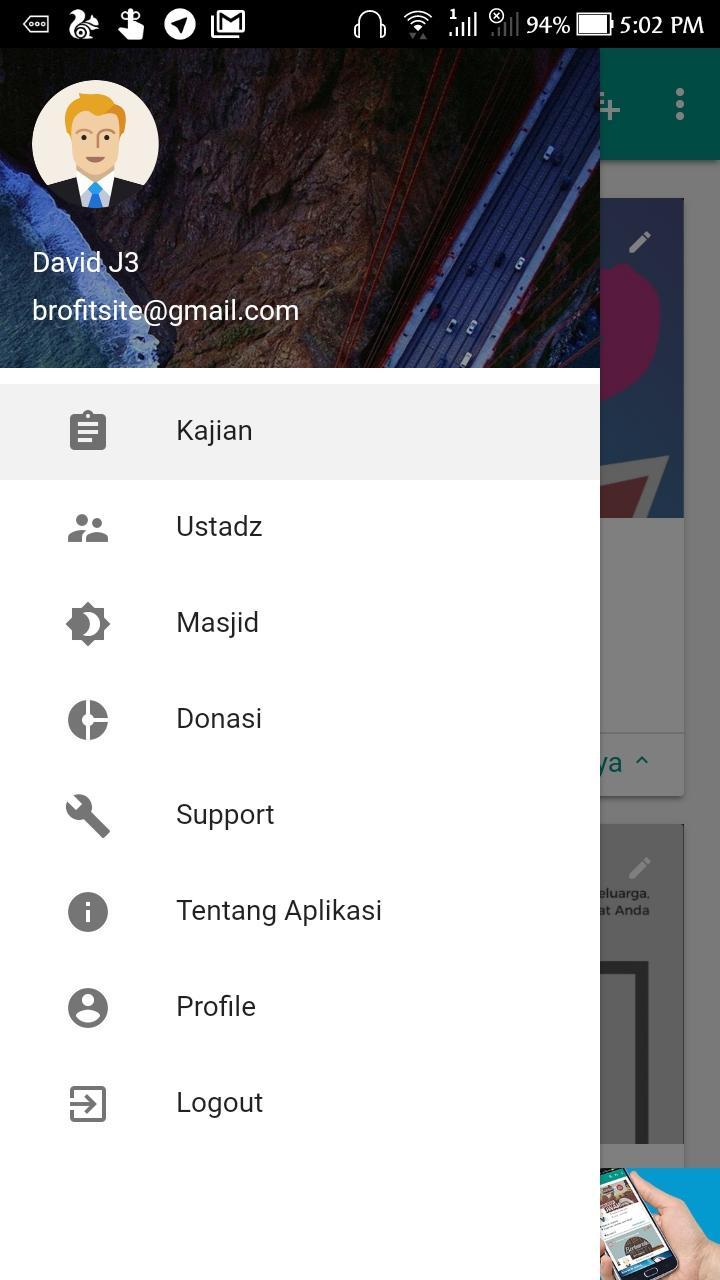Viewport: 720px width, 1280px height.
Task: Collapse the section via the teal chevron
Action: [x=640, y=762]
